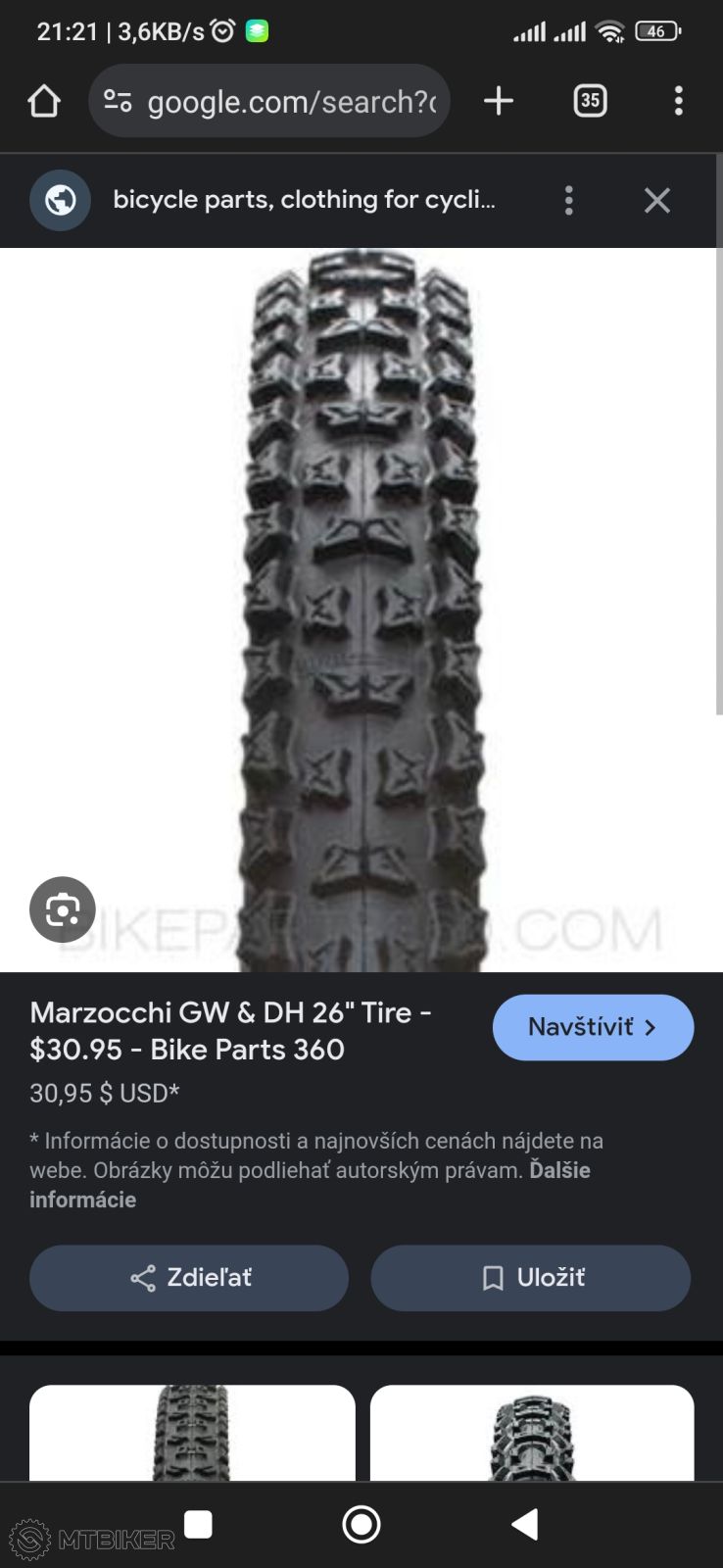Open the second related tire image

531,1432
